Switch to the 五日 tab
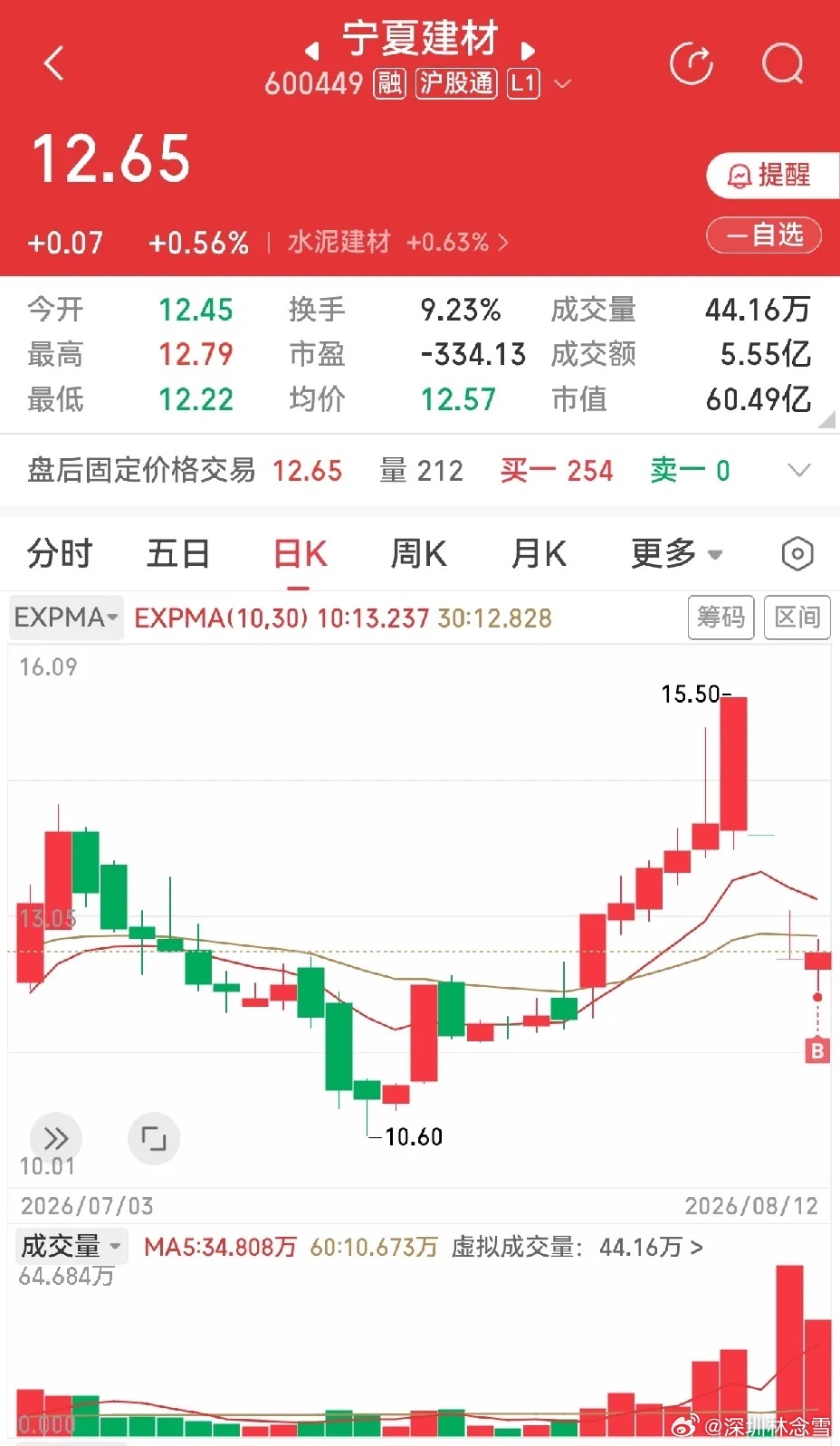 point(178,553)
